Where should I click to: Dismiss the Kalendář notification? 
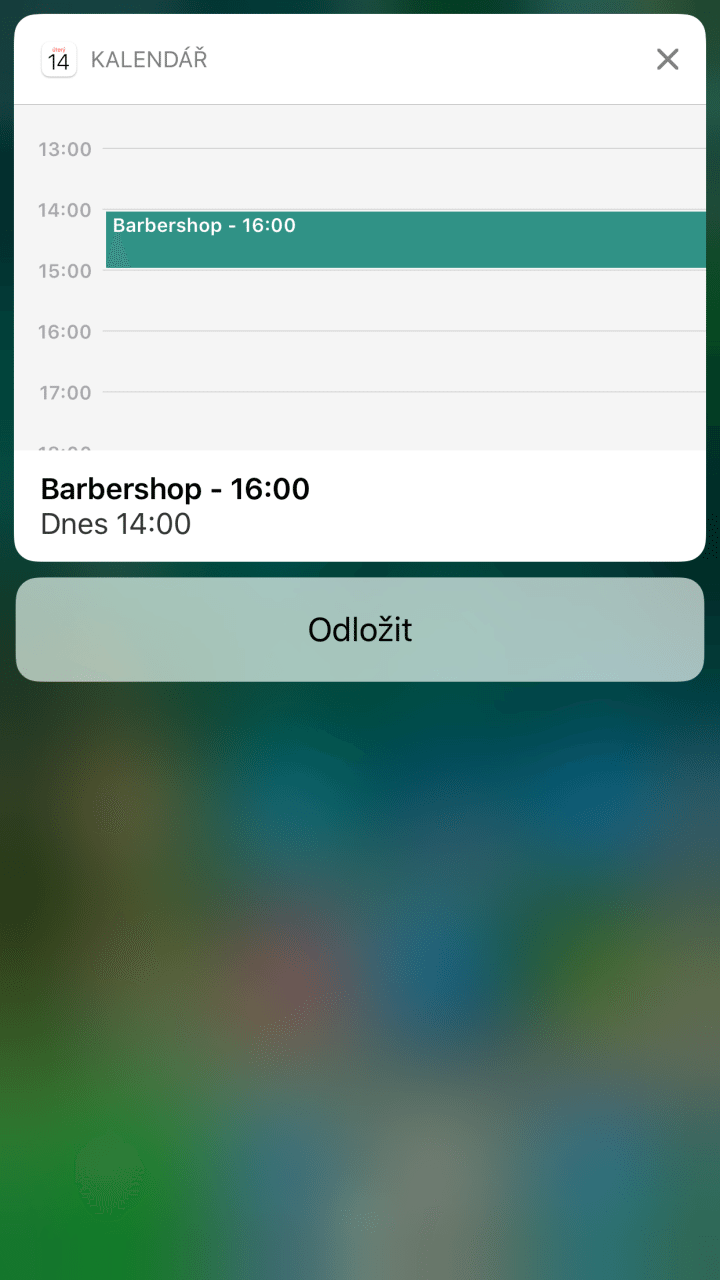tap(667, 60)
